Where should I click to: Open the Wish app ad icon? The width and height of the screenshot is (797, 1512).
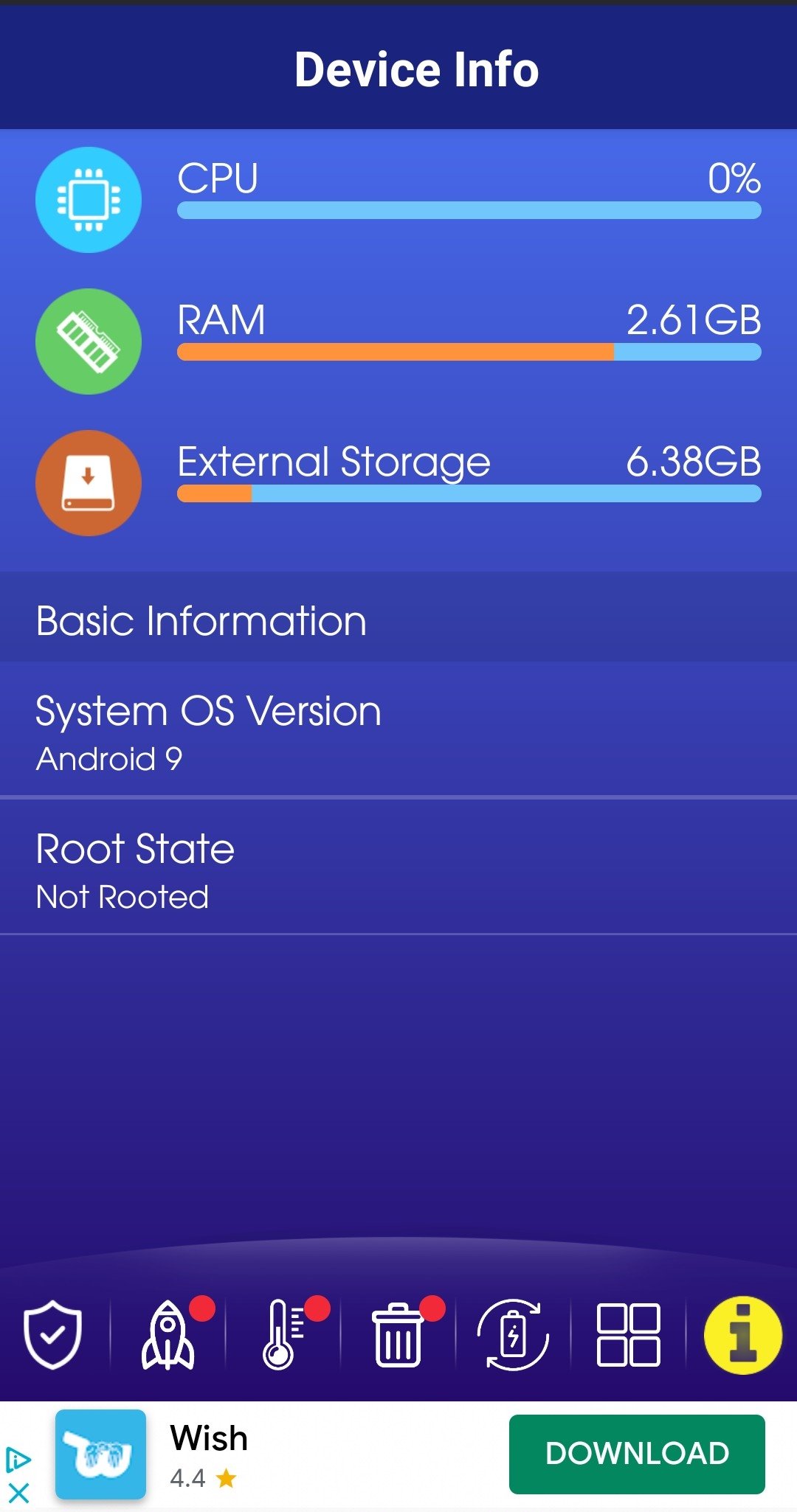pos(100,1454)
